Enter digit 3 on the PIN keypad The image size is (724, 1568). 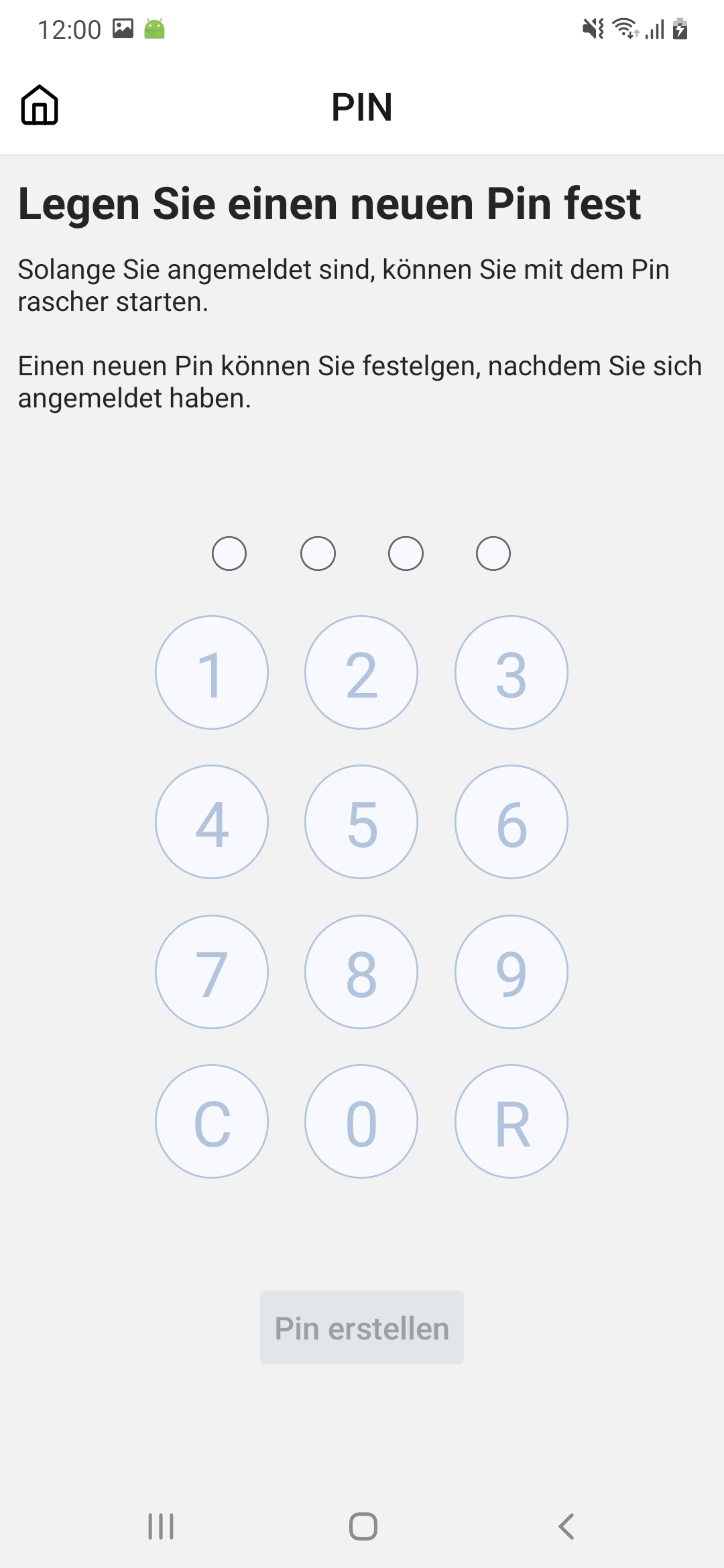click(x=511, y=673)
